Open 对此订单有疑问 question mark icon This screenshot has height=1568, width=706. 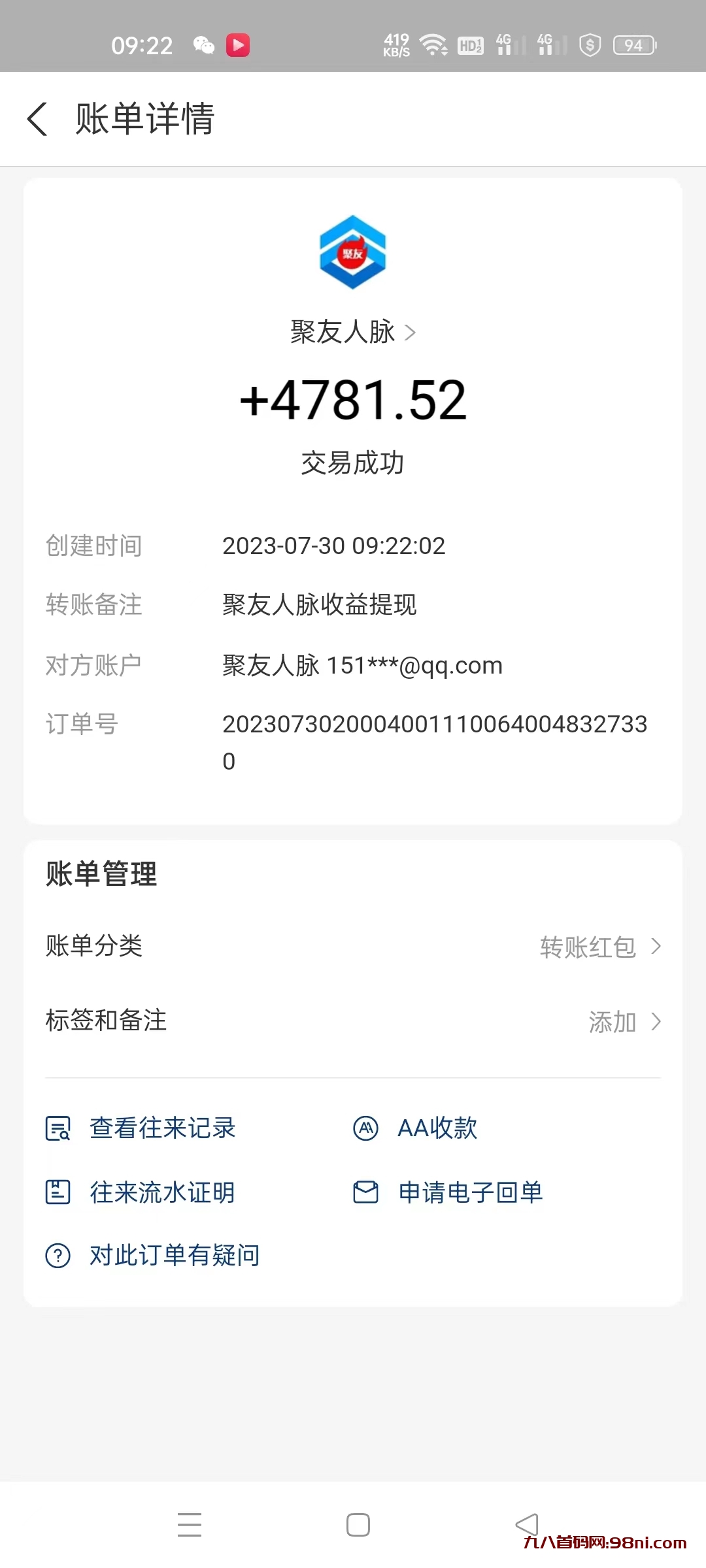(58, 1254)
